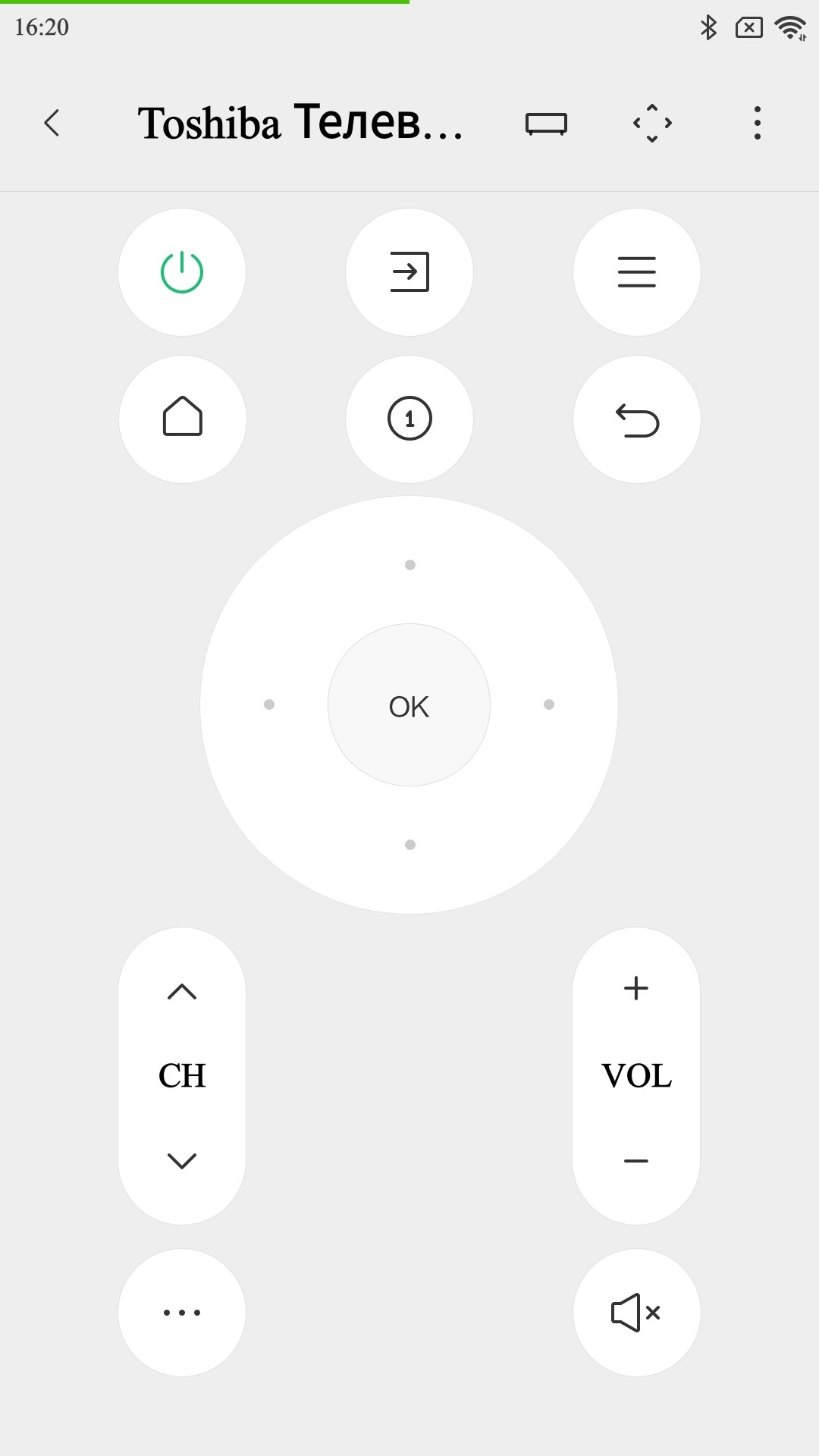Go to the next channel up
819x1456 pixels.
tap(182, 992)
